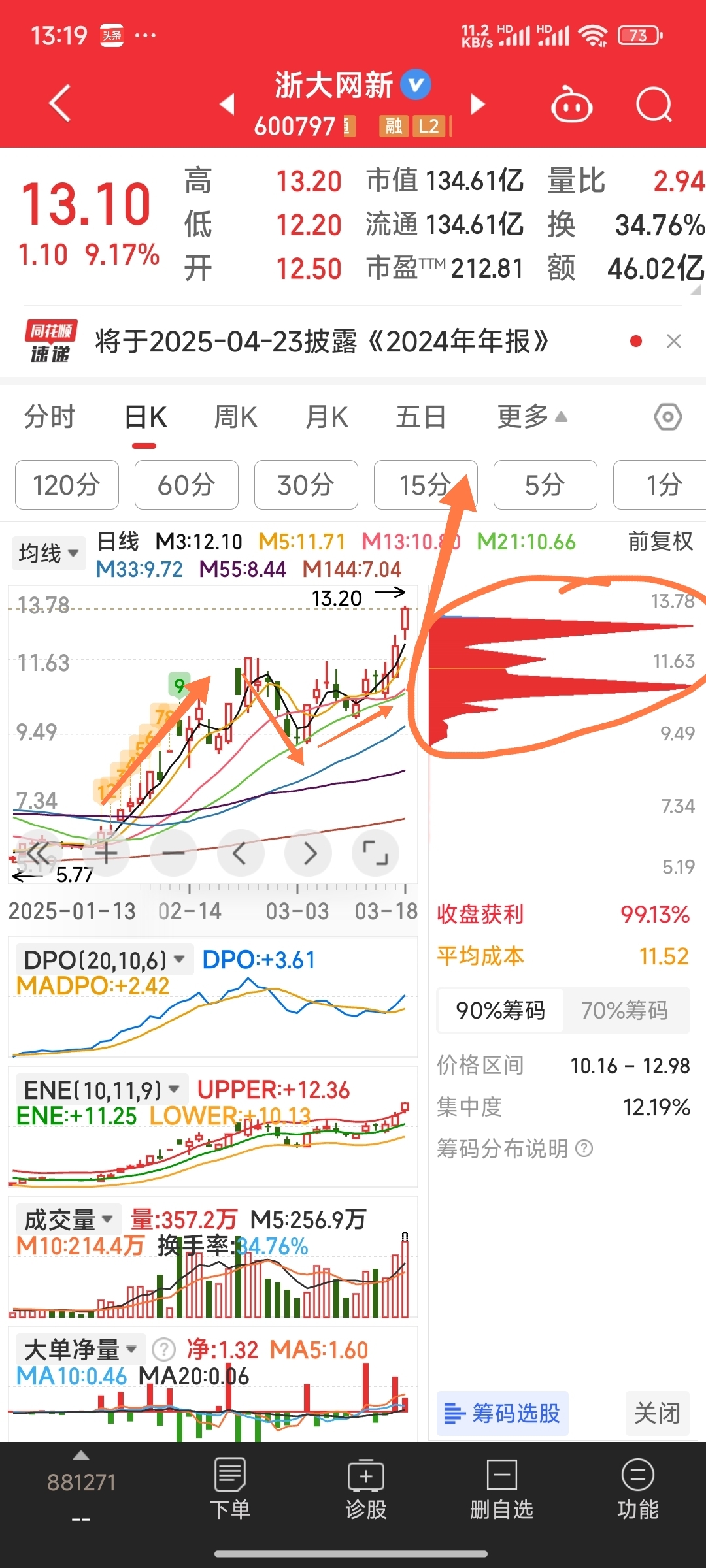This screenshot has height=1568, width=706.
Task: Dismiss the annual report news banner
Action: [x=675, y=340]
